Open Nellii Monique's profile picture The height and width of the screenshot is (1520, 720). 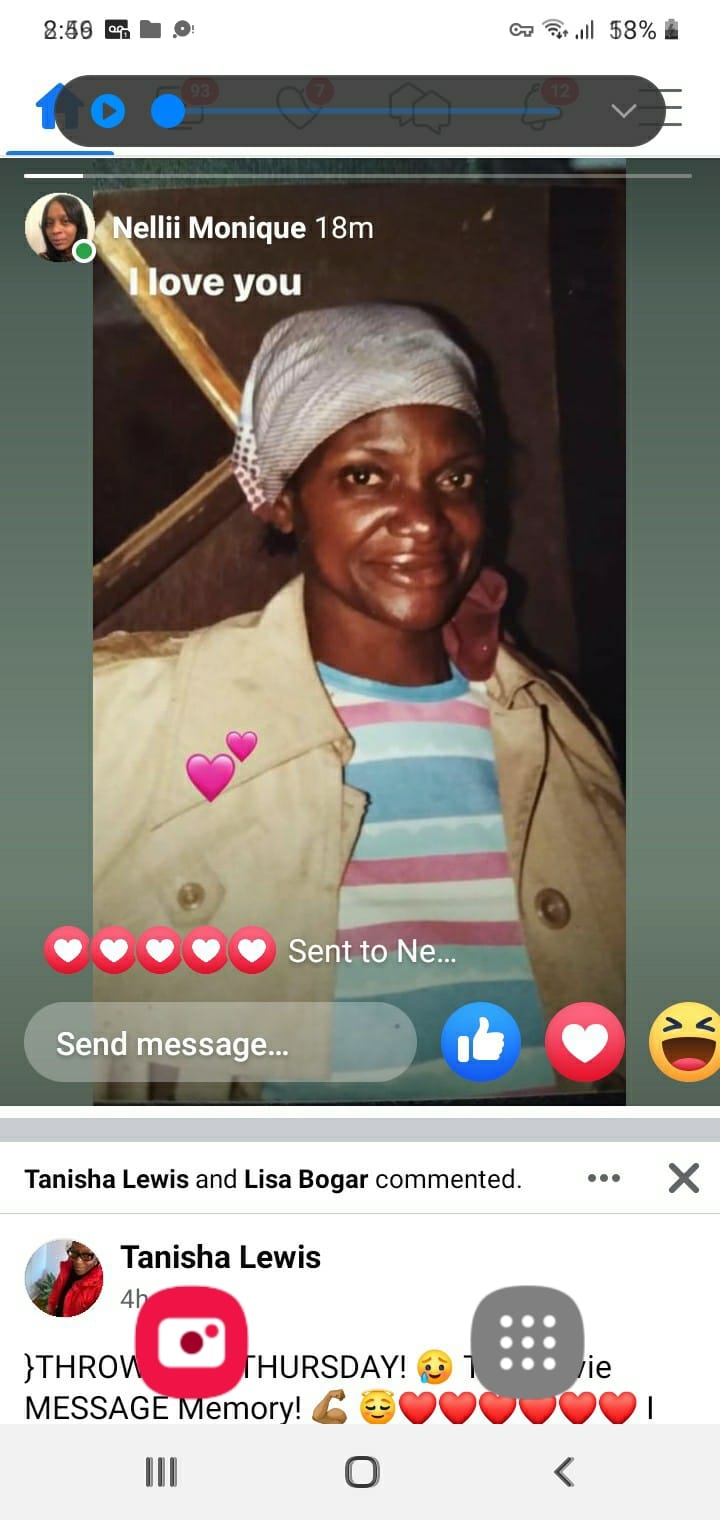coord(60,228)
